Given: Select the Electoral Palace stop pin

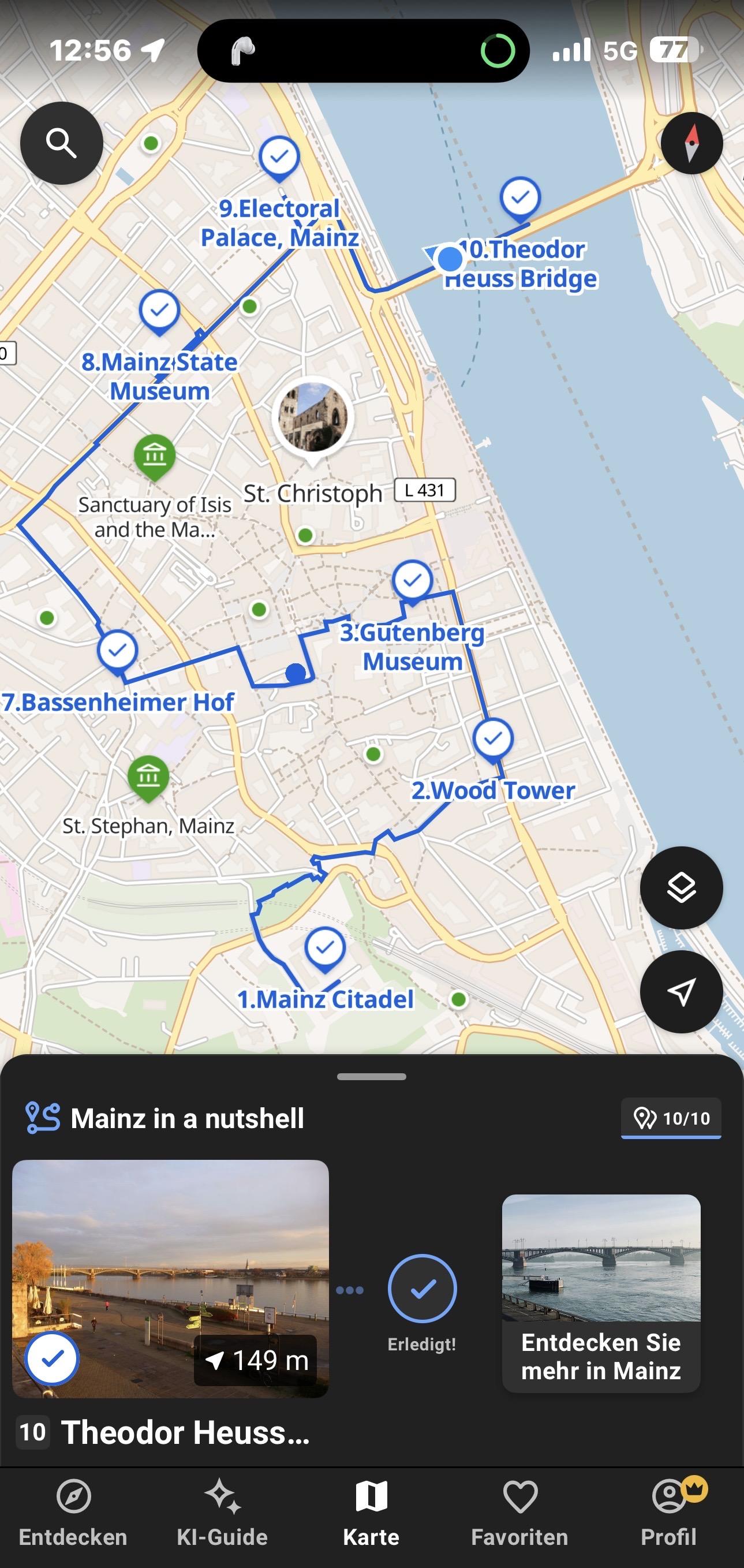Looking at the screenshot, I should 279,158.
